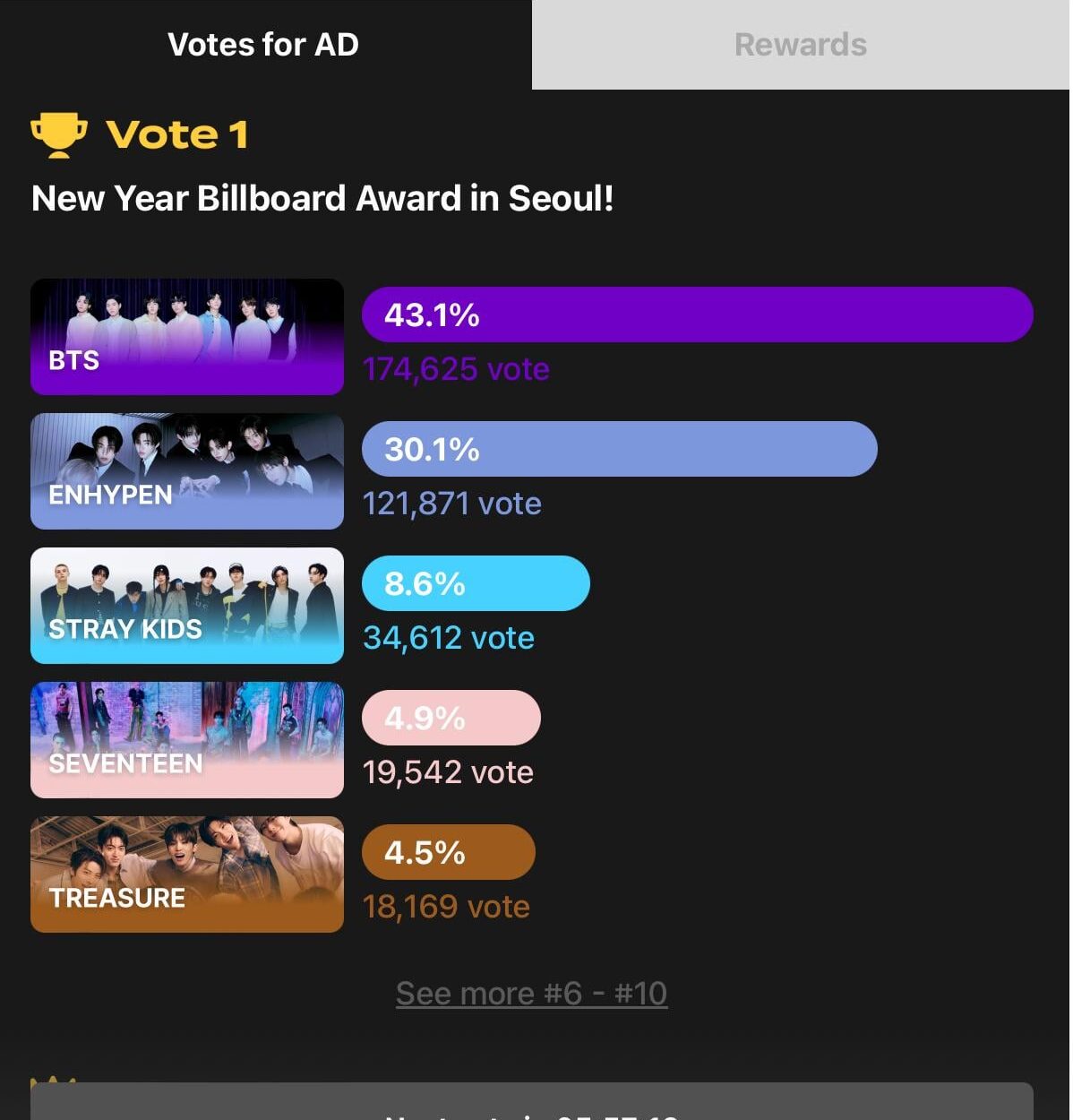Switch to the Votes for AD tab

point(262,44)
